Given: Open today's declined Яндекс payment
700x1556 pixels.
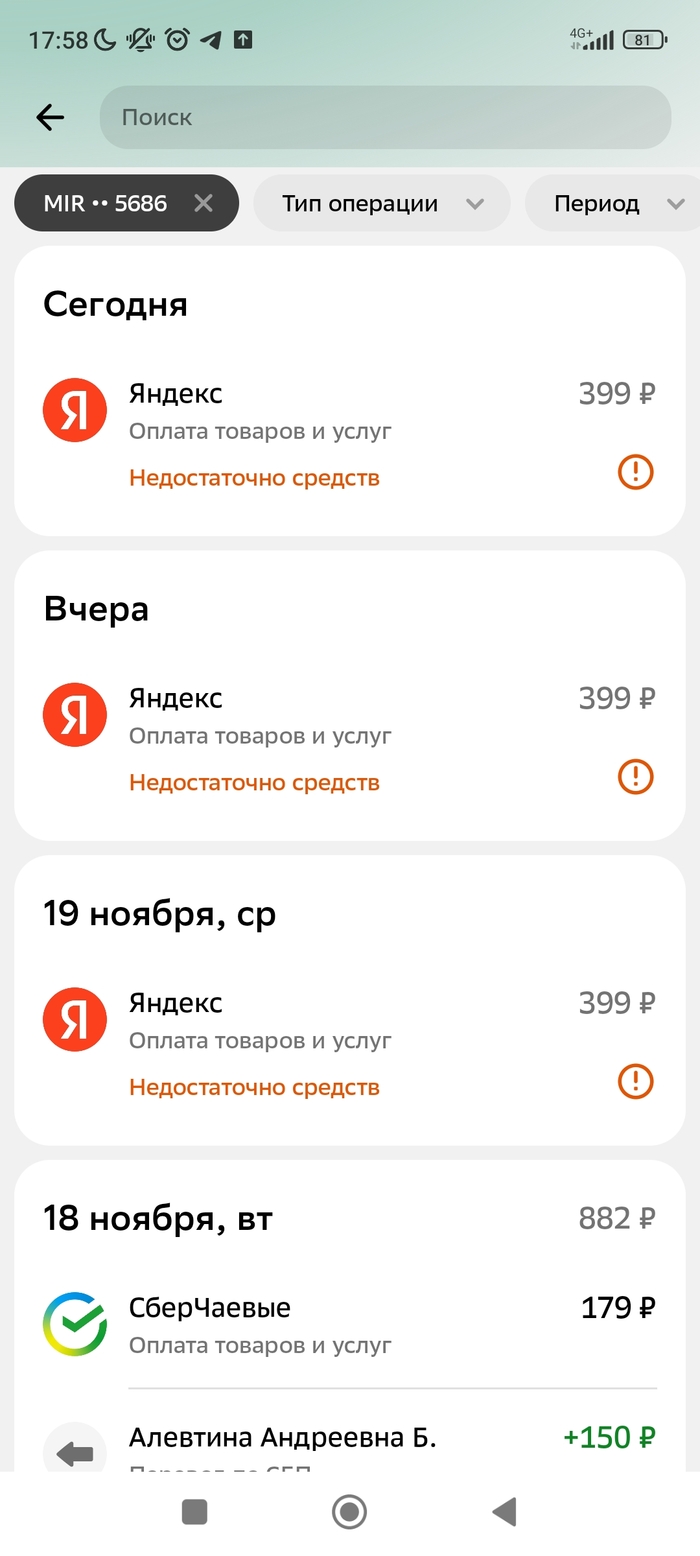Looking at the screenshot, I should tap(348, 435).
